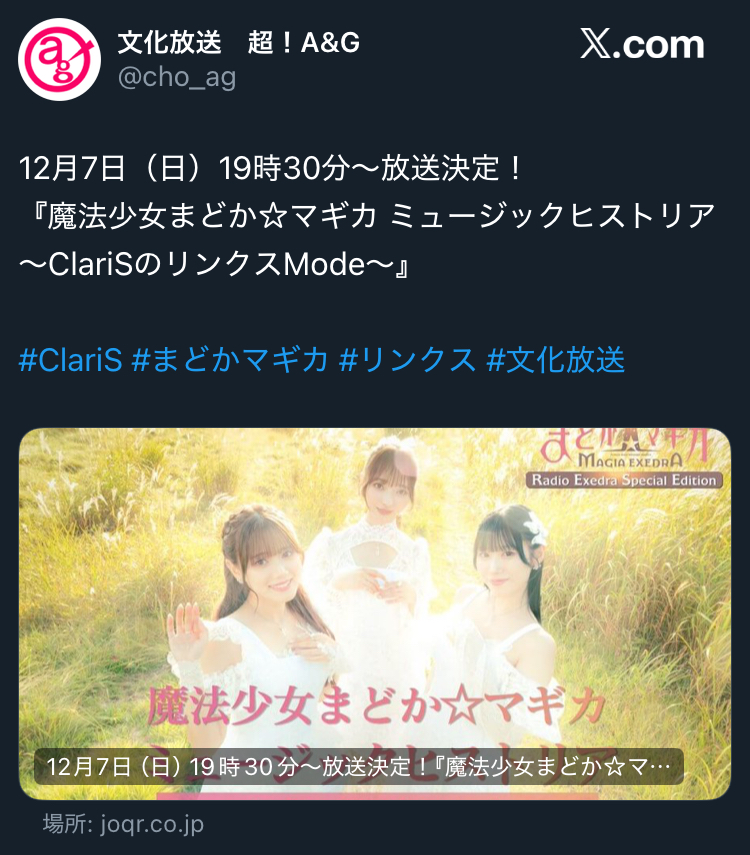Open the #ClariS hashtag
Viewport: 750px width, 855px height.
coord(70,360)
